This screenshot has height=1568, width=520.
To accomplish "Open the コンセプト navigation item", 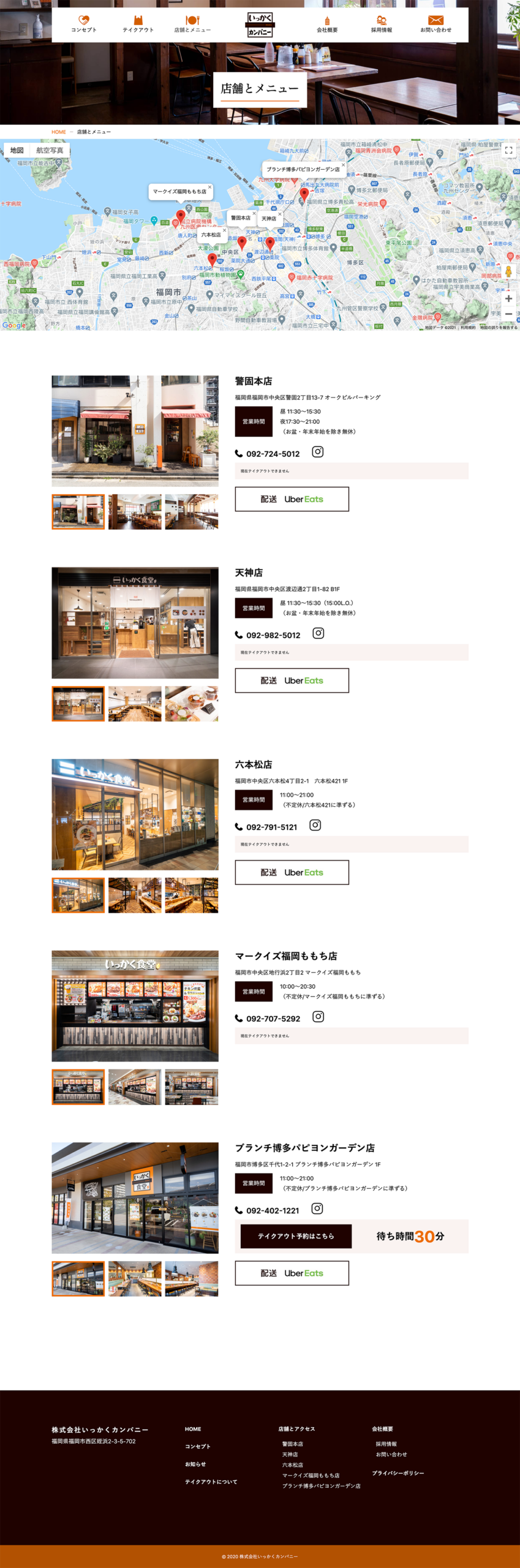I will (x=84, y=24).
